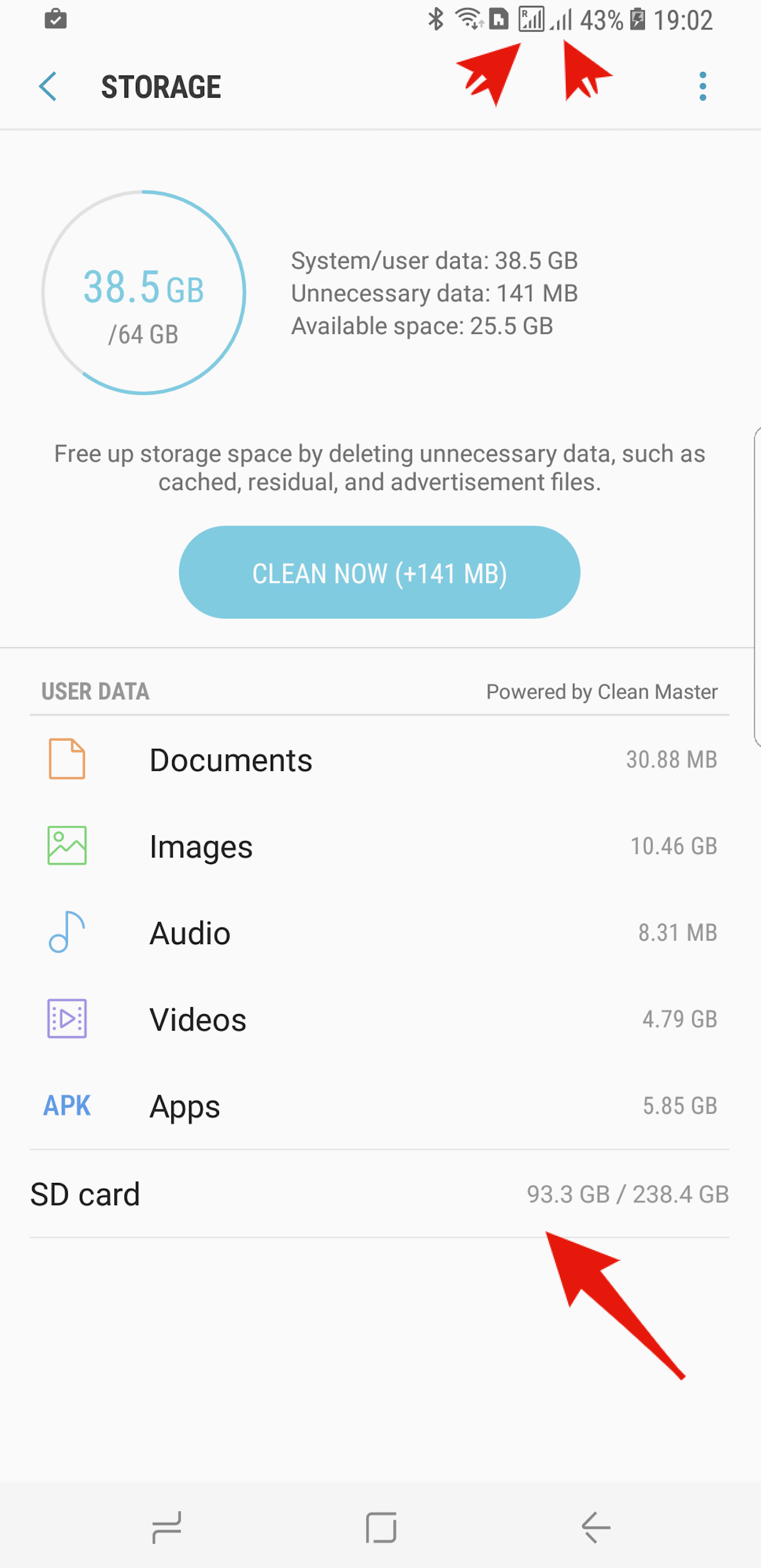View Apps storage usage
This screenshot has height=1568, width=761.
[379, 1105]
